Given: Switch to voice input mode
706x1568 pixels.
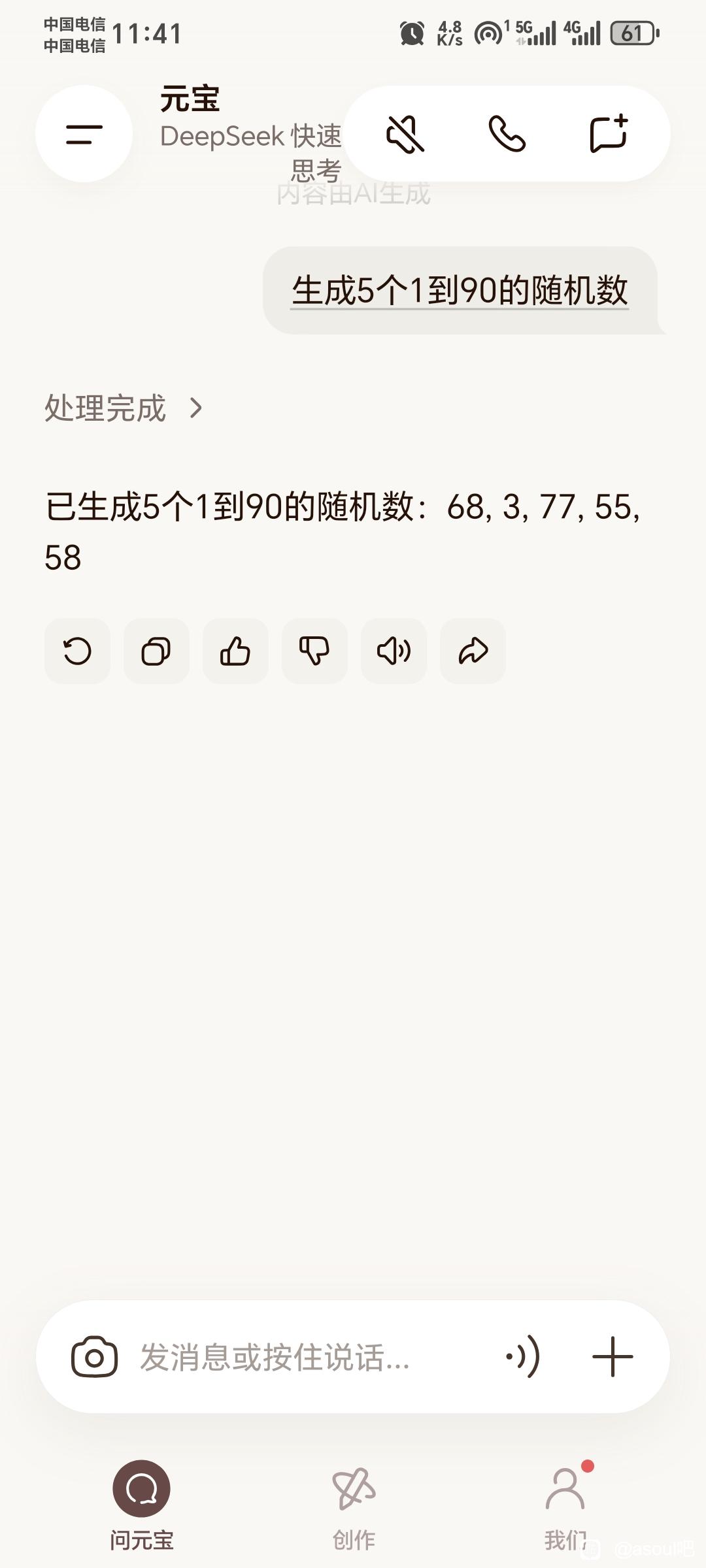Looking at the screenshot, I should [x=523, y=1357].
